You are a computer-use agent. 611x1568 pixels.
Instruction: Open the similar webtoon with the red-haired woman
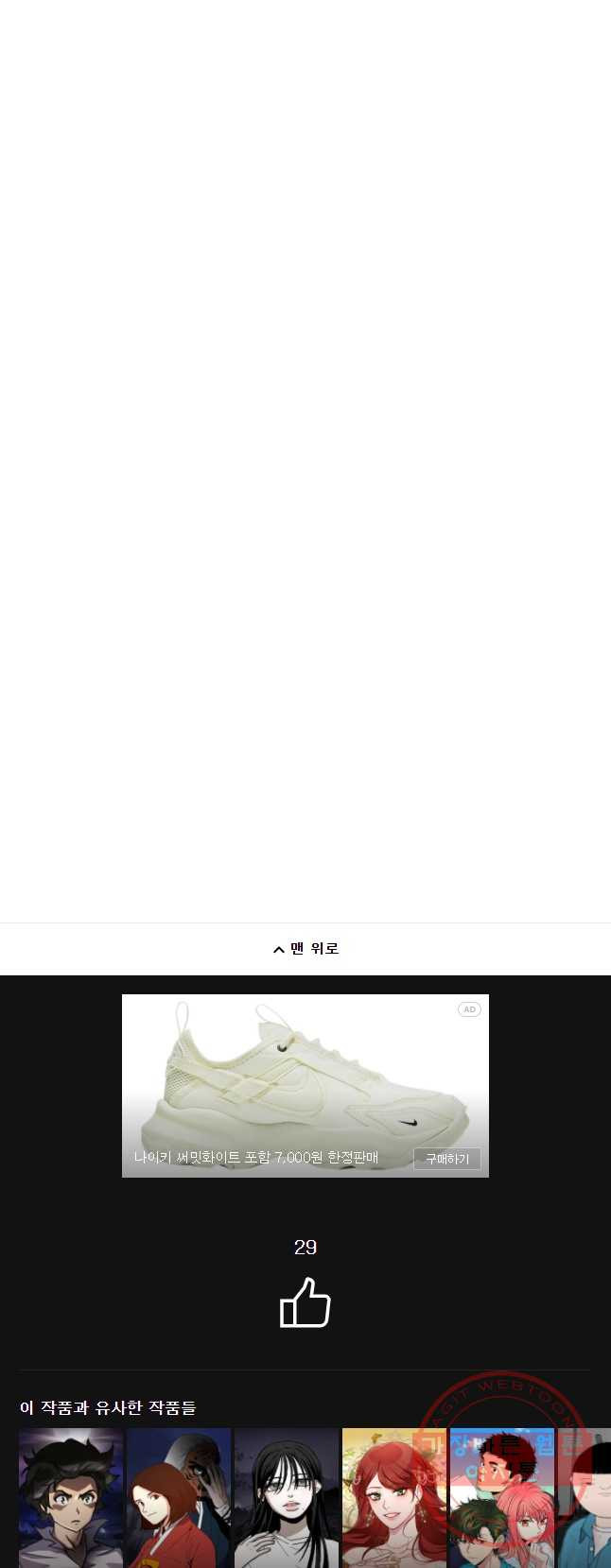[393, 1498]
